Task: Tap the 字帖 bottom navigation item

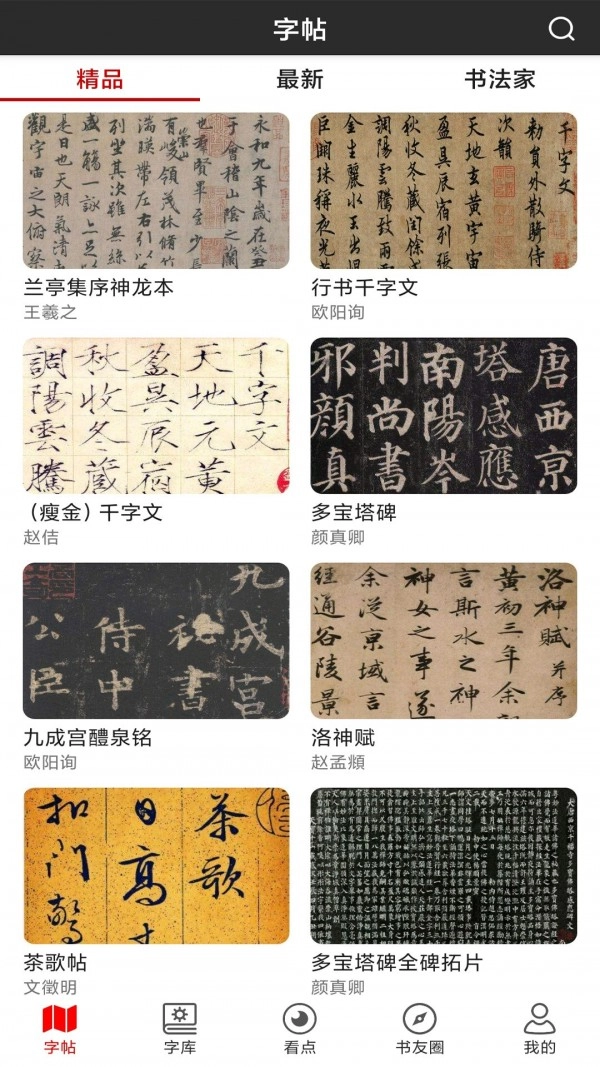Action: 60,1030
